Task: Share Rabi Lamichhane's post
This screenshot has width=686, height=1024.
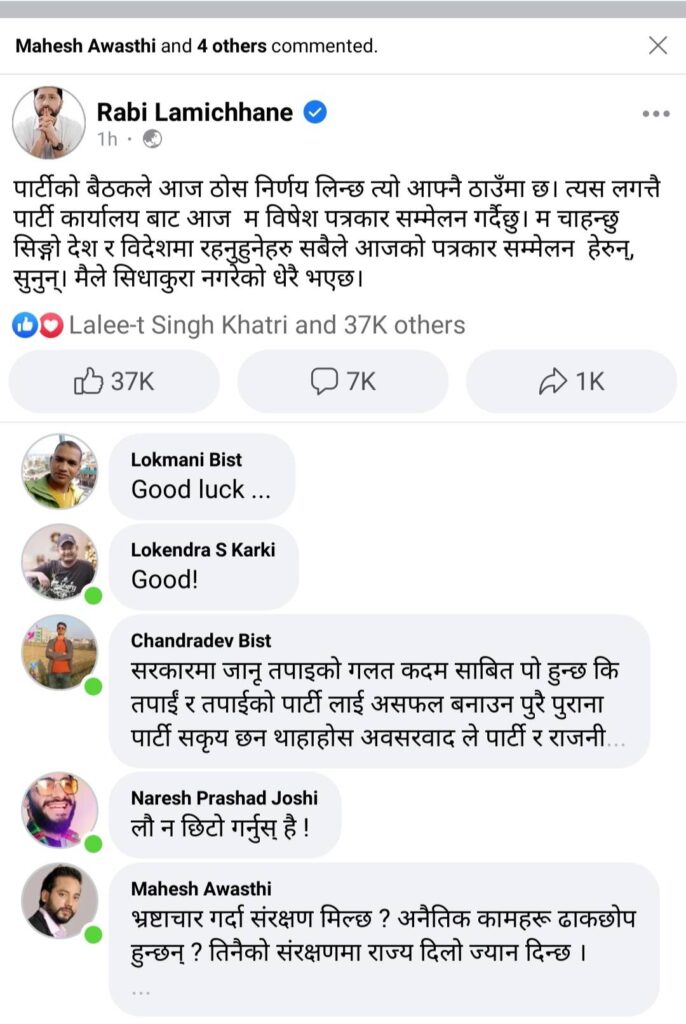Action: (x=571, y=381)
